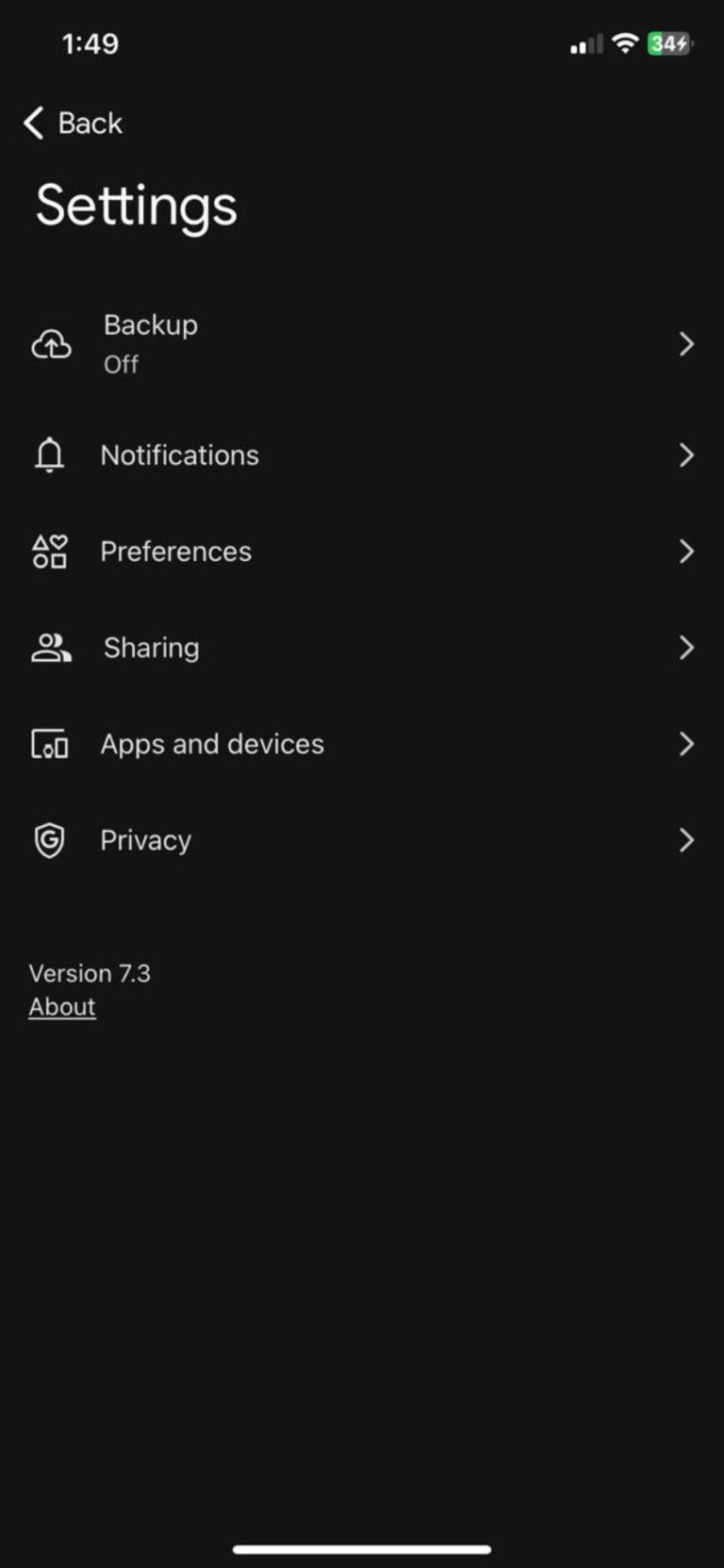Expand the Backup settings chevron
Viewport: 724px width, 1568px height.
[x=687, y=345]
